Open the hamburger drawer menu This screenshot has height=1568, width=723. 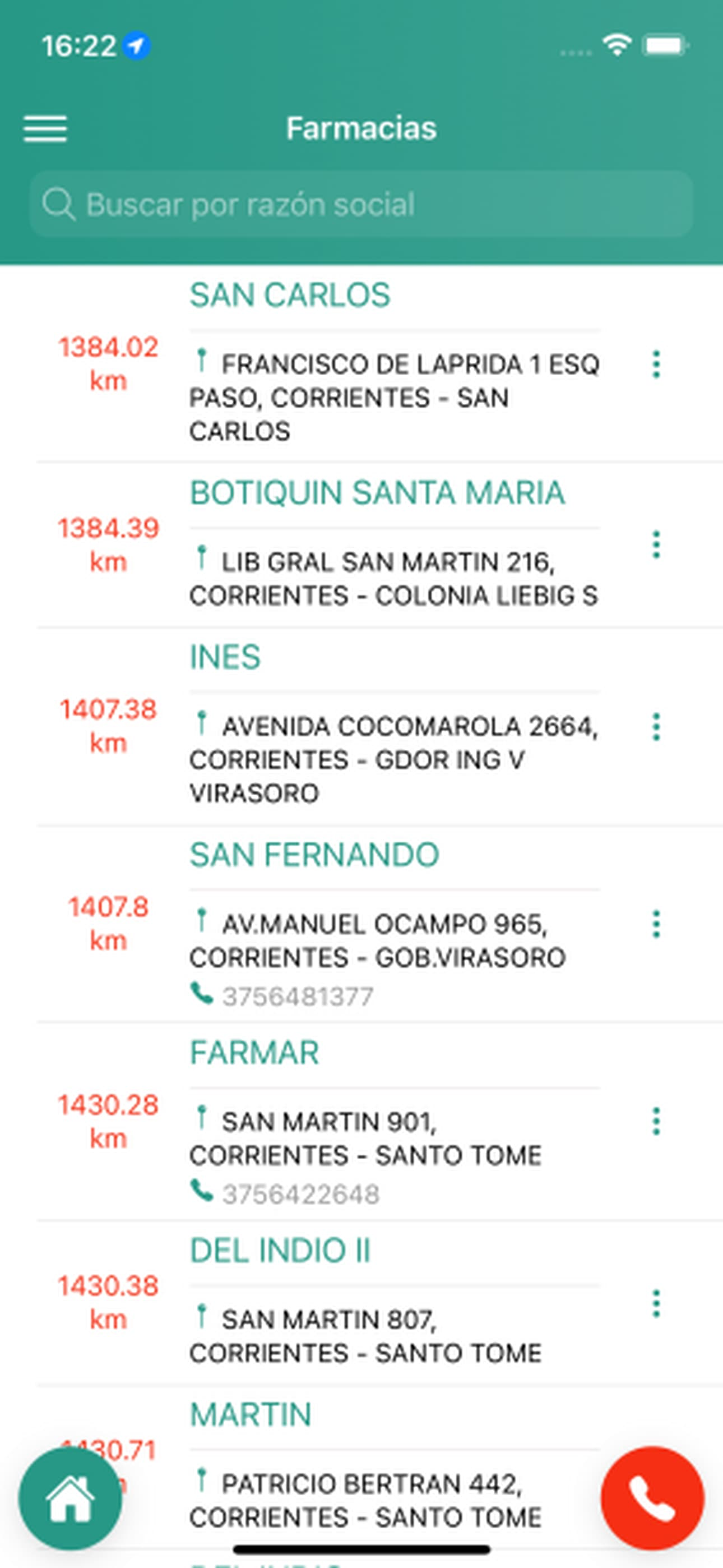[x=45, y=129]
